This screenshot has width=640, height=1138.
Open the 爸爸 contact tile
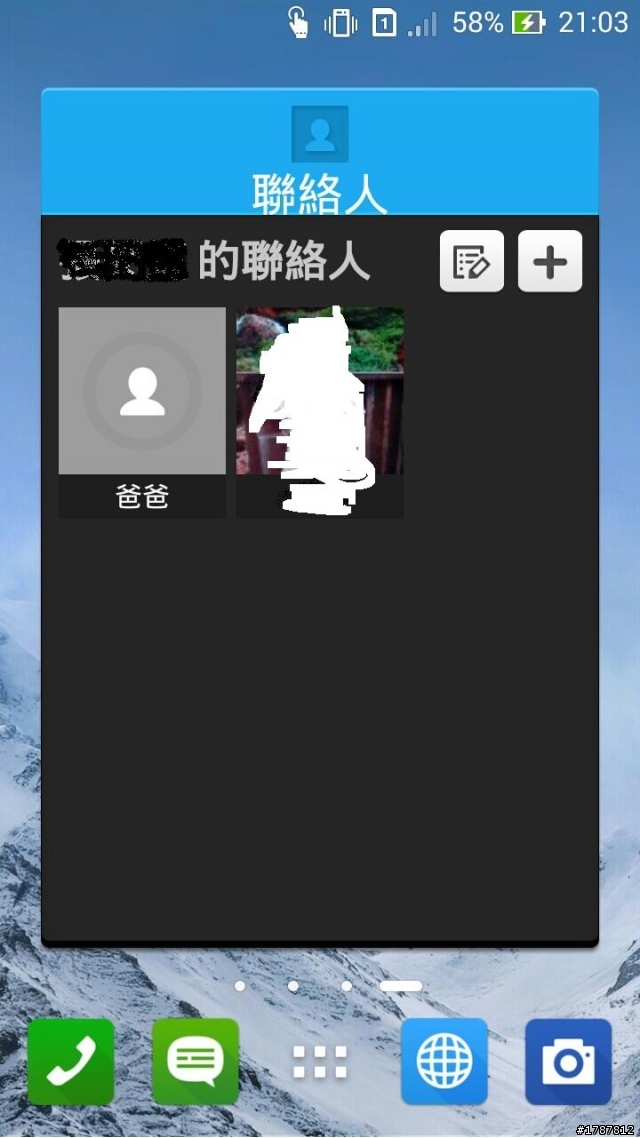pos(142,411)
